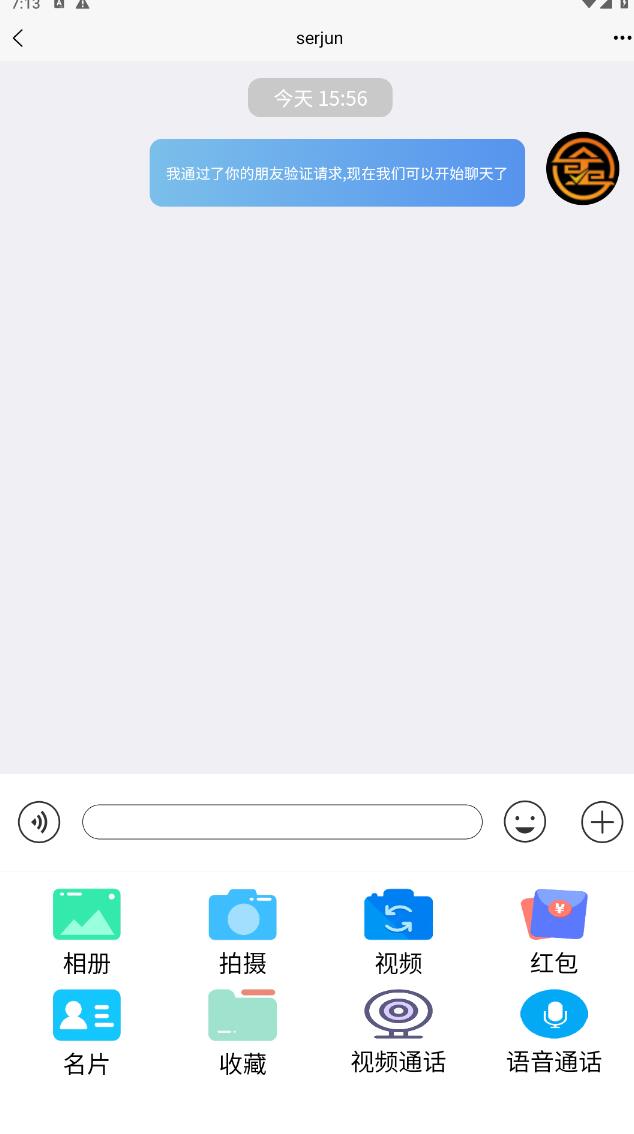Start a 语音通话 voice call
The height and width of the screenshot is (1134, 634).
pyautogui.click(x=554, y=1032)
